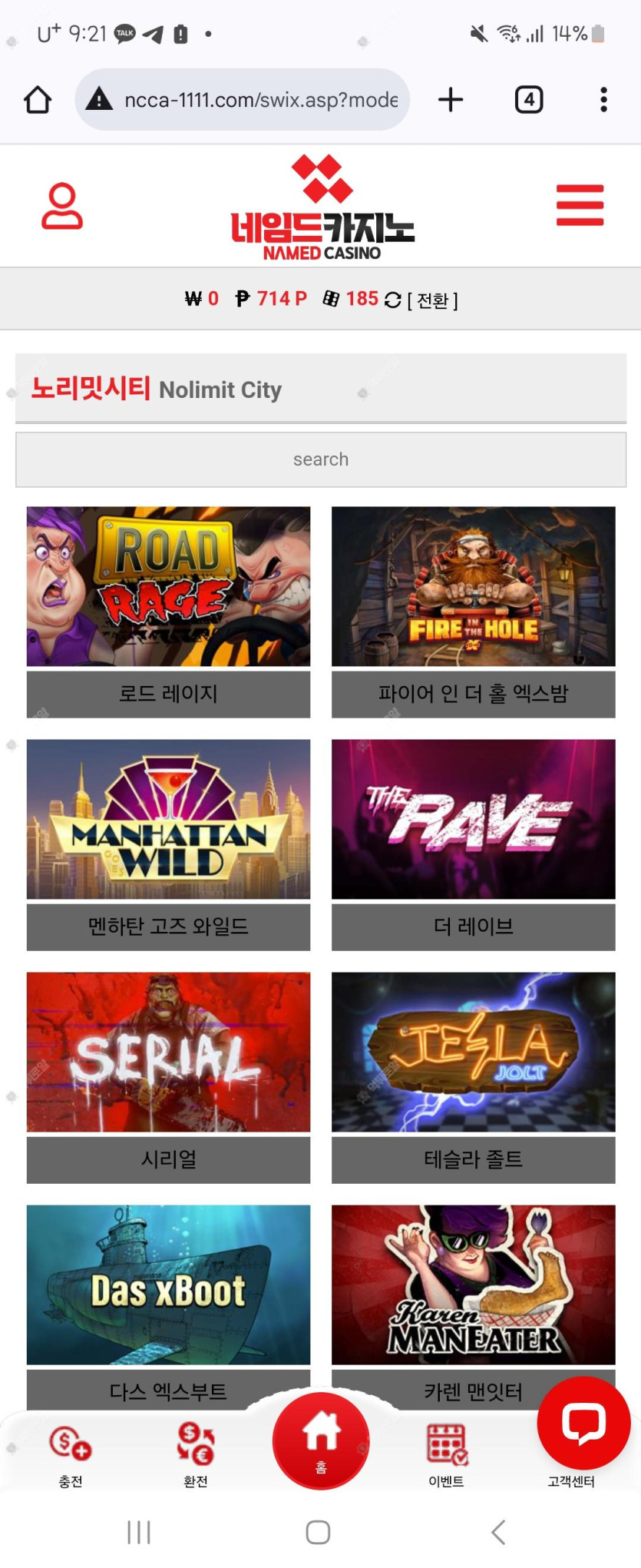The image size is (641, 1568).
Task: Open The Rave game tile
Action: 473,820
